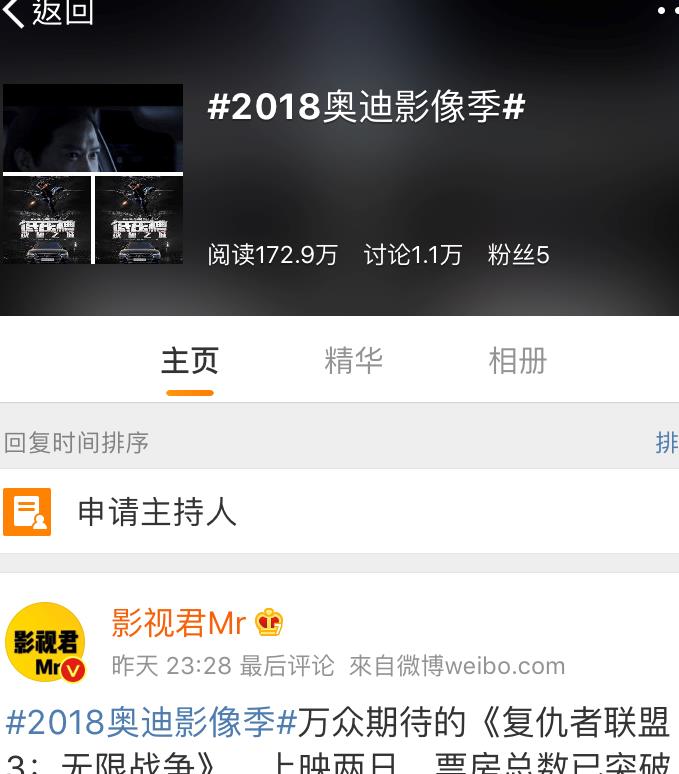Open the overflow menu dots

pos(667,11)
